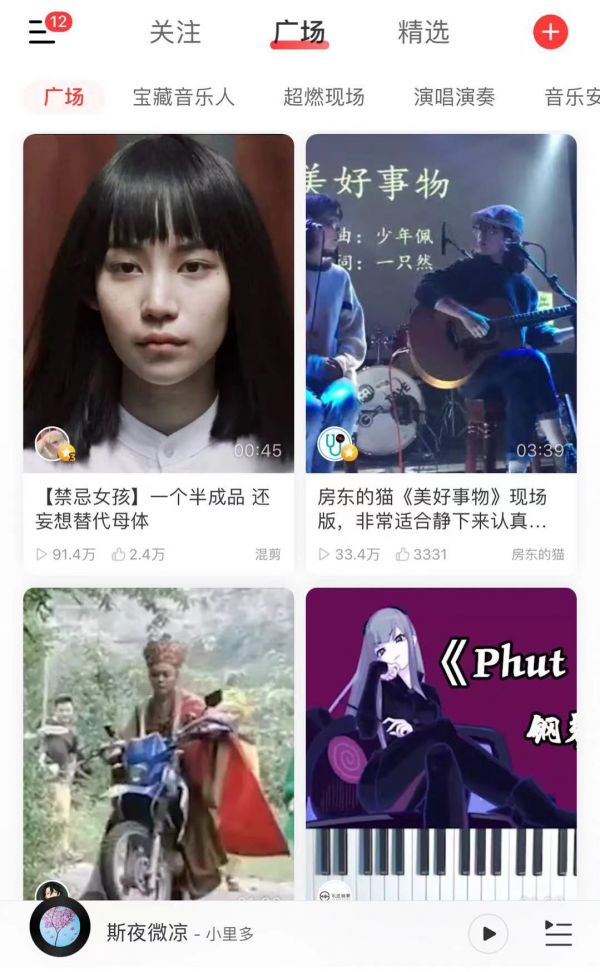This screenshot has height=972, width=600.
Task: Open 房东的猫 artist tag
Action: pyautogui.click(x=538, y=554)
